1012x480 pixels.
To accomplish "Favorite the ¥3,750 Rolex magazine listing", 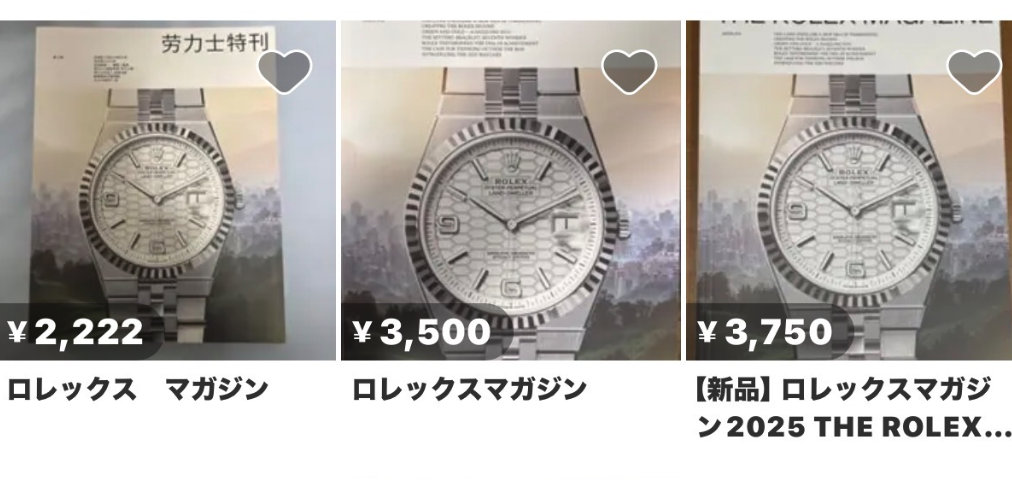I will [973, 71].
